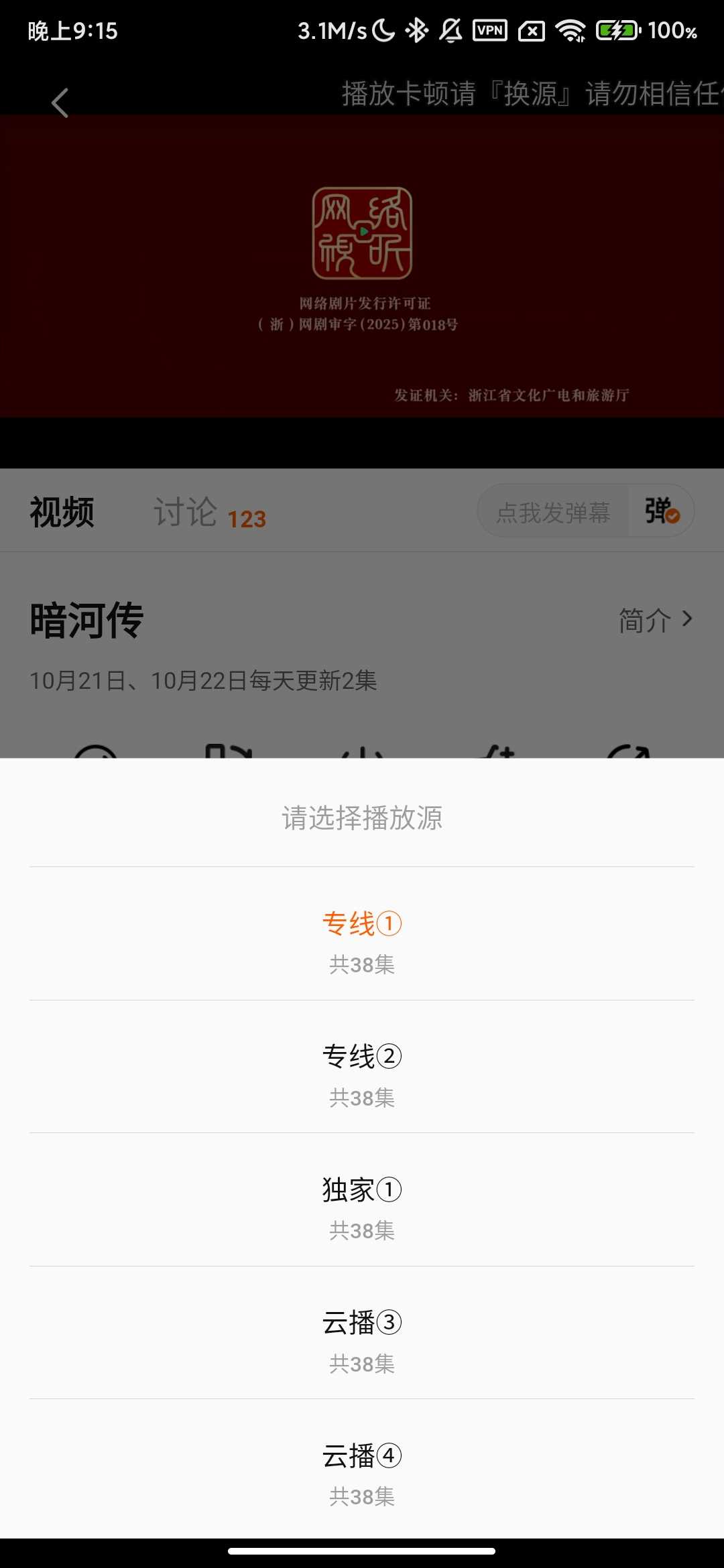Tap the play icon on the video
The height and width of the screenshot is (1568, 724).
click(364, 231)
